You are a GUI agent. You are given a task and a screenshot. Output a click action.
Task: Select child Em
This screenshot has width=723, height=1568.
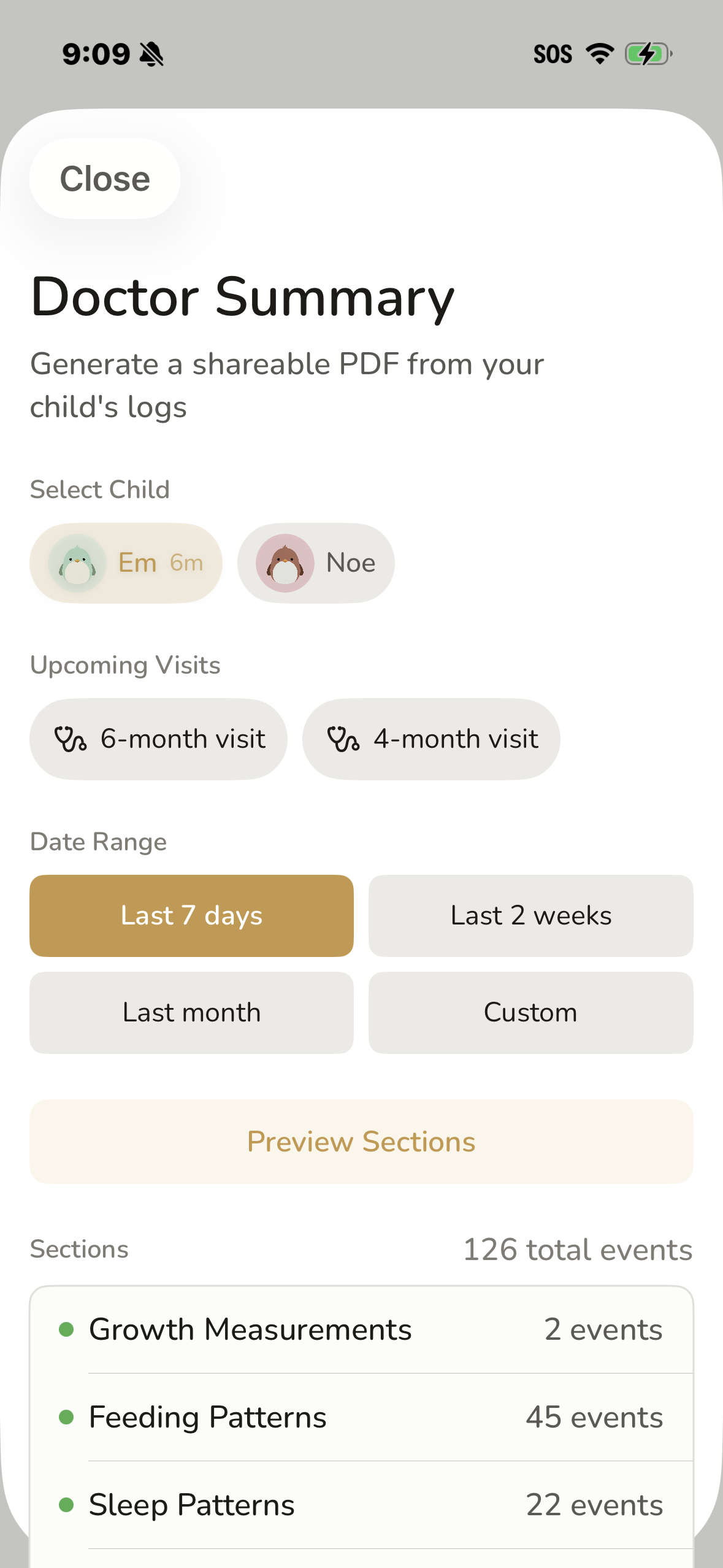tap(126, 563)
